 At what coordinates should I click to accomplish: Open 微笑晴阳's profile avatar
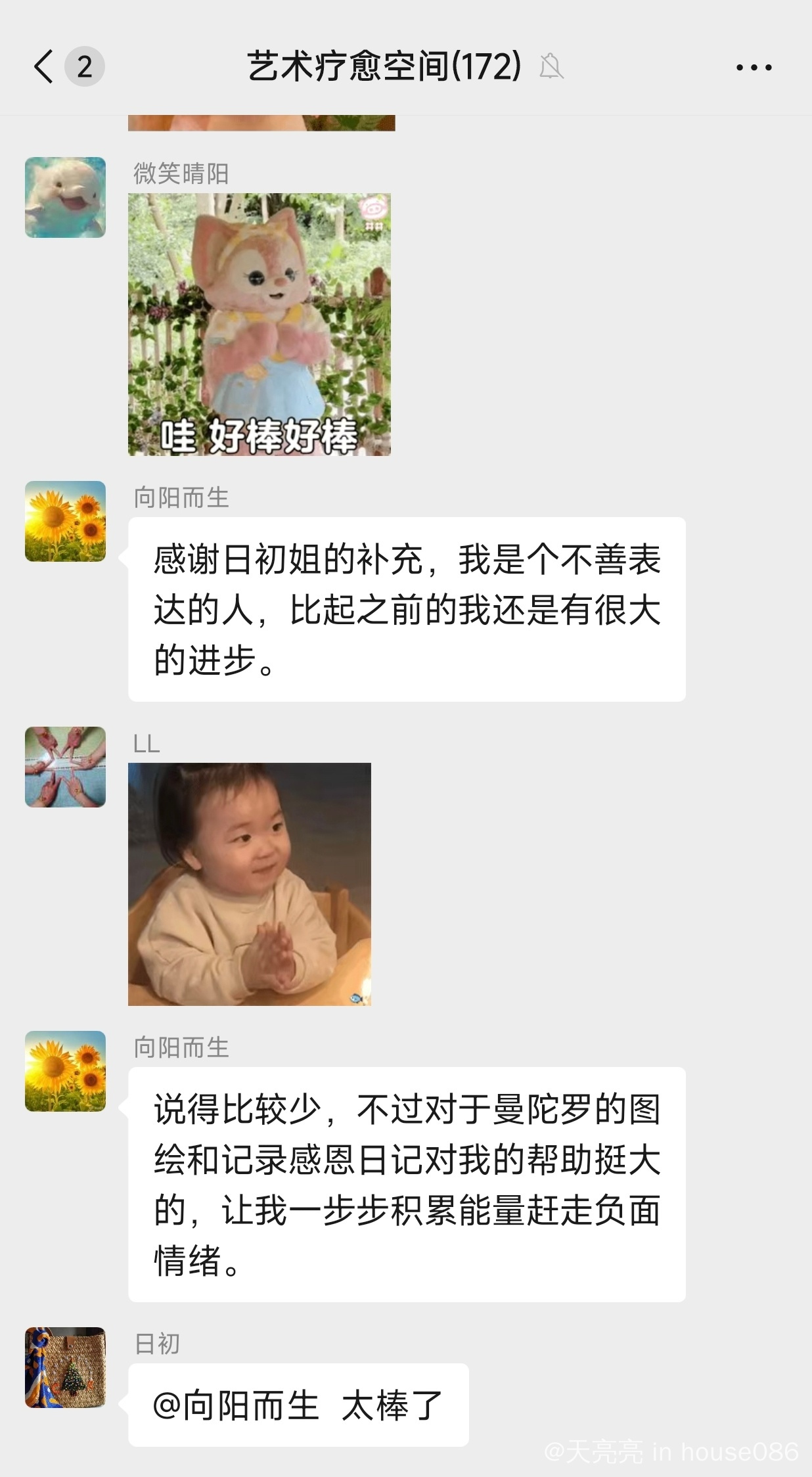[x=65, y=197]
